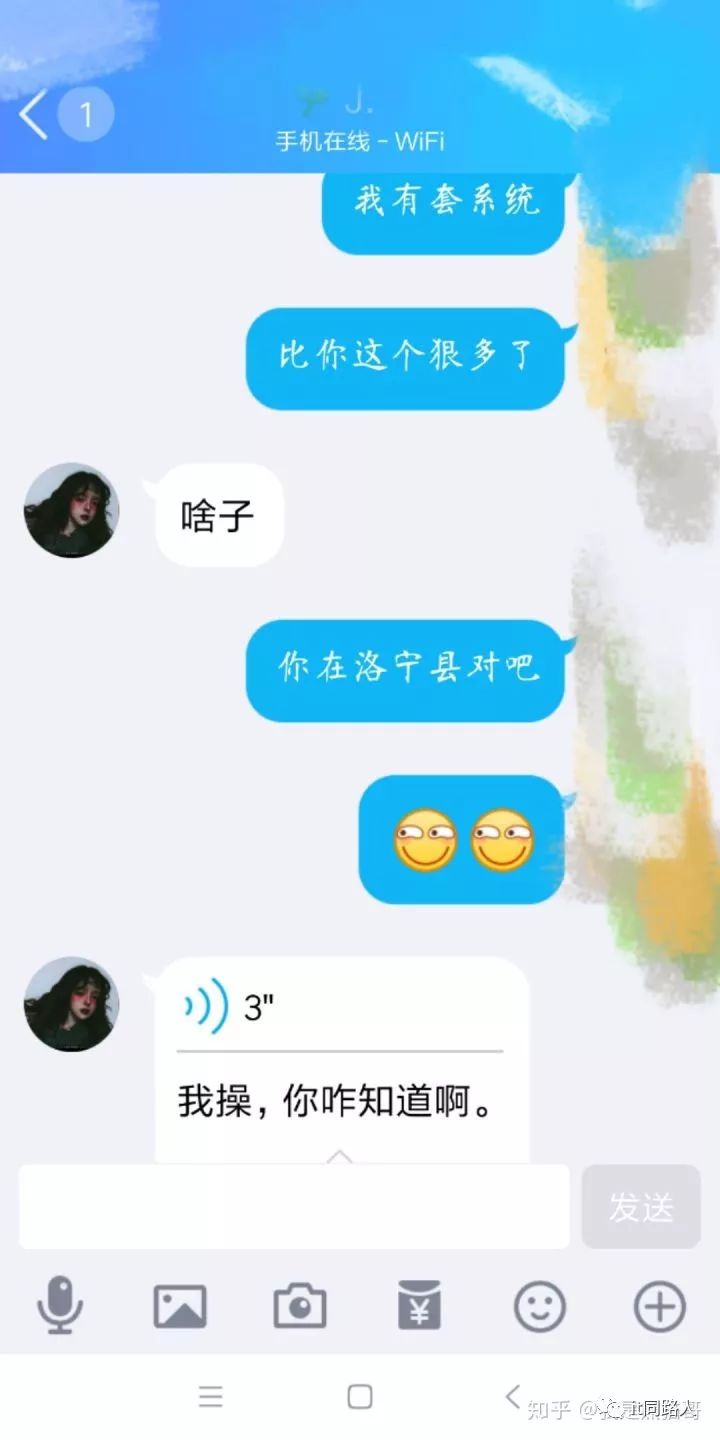Tap the 发送 send button
The image size is (720, 1440).
[x=641, y=1207]
